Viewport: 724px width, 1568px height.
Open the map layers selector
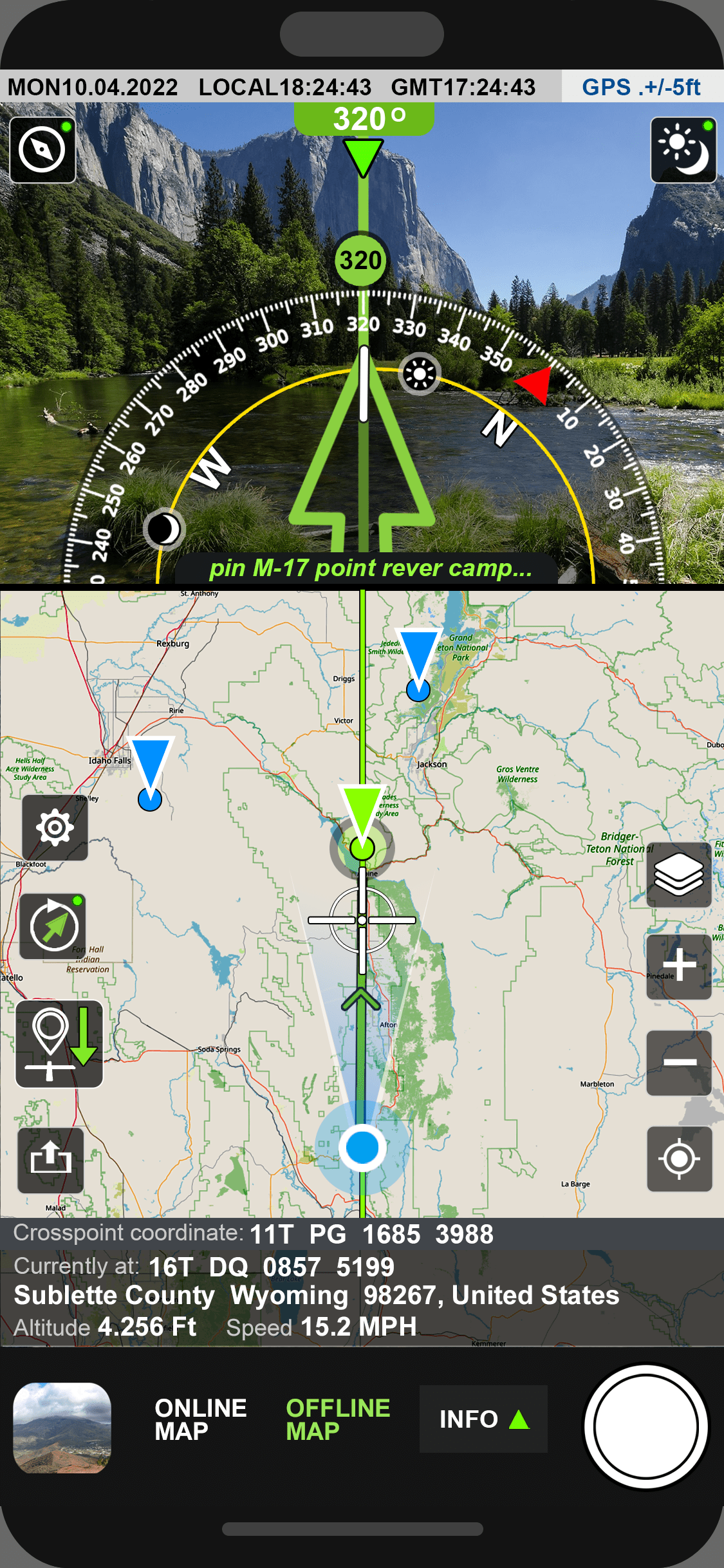tap(678, 875)
